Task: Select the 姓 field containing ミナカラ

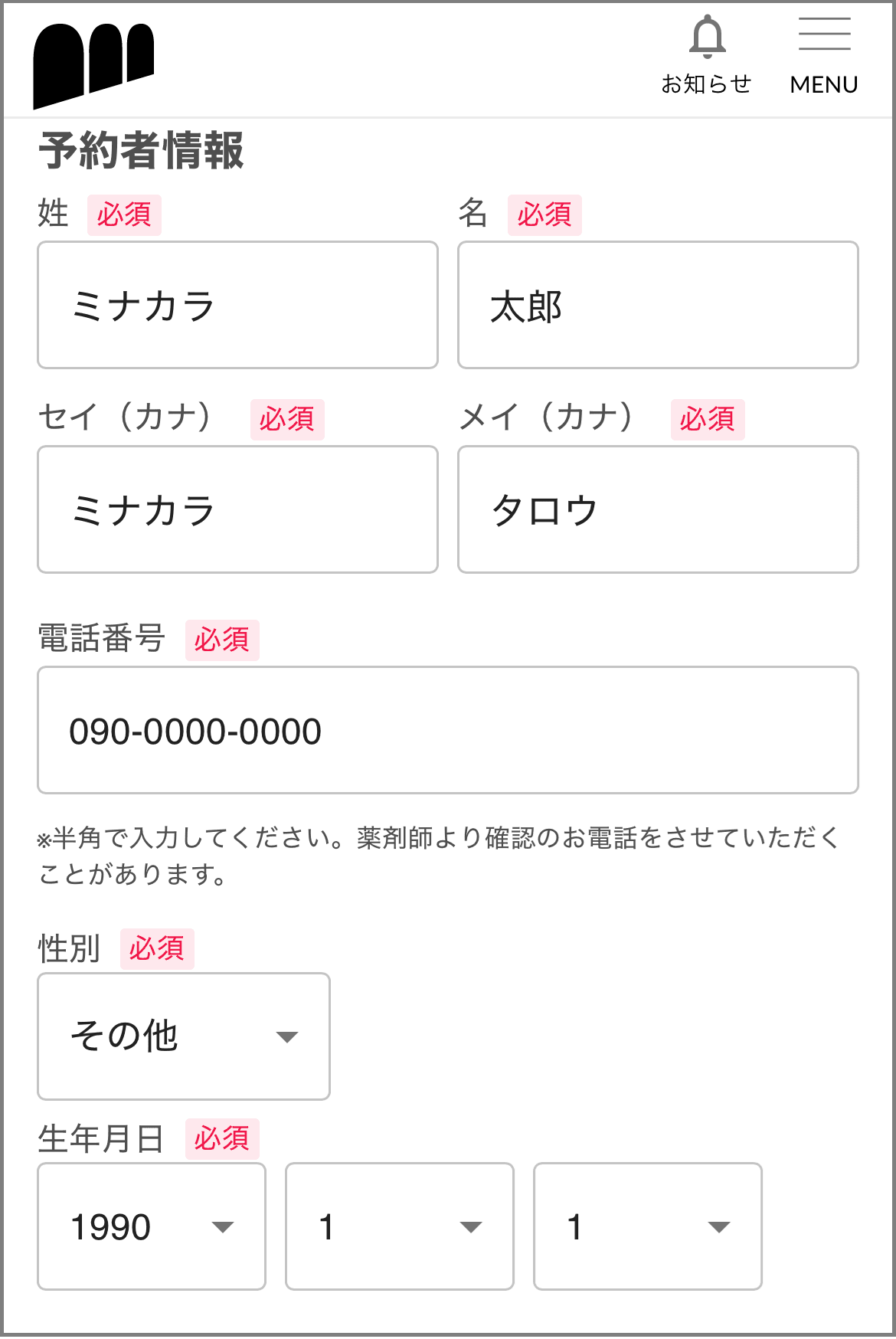Action: [x=237, y=304]
